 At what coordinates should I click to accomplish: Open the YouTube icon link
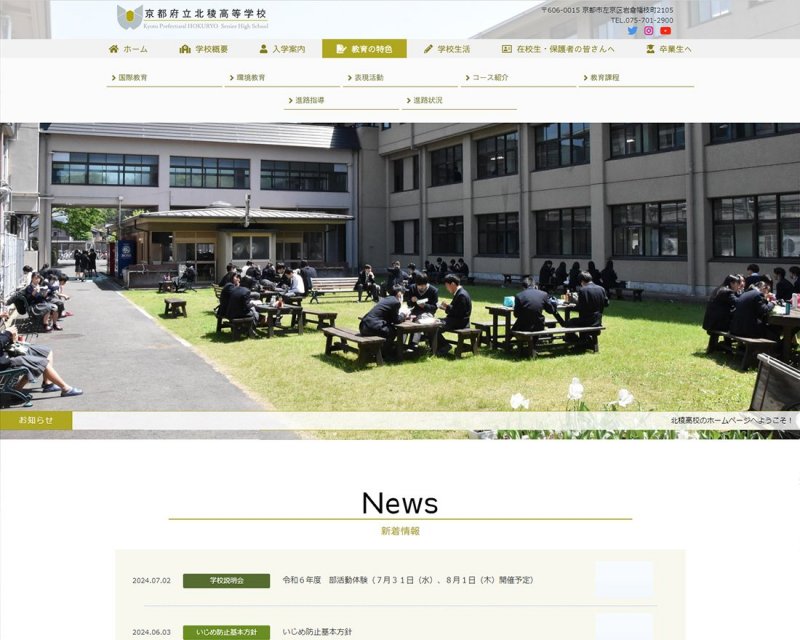click(665, 31)
